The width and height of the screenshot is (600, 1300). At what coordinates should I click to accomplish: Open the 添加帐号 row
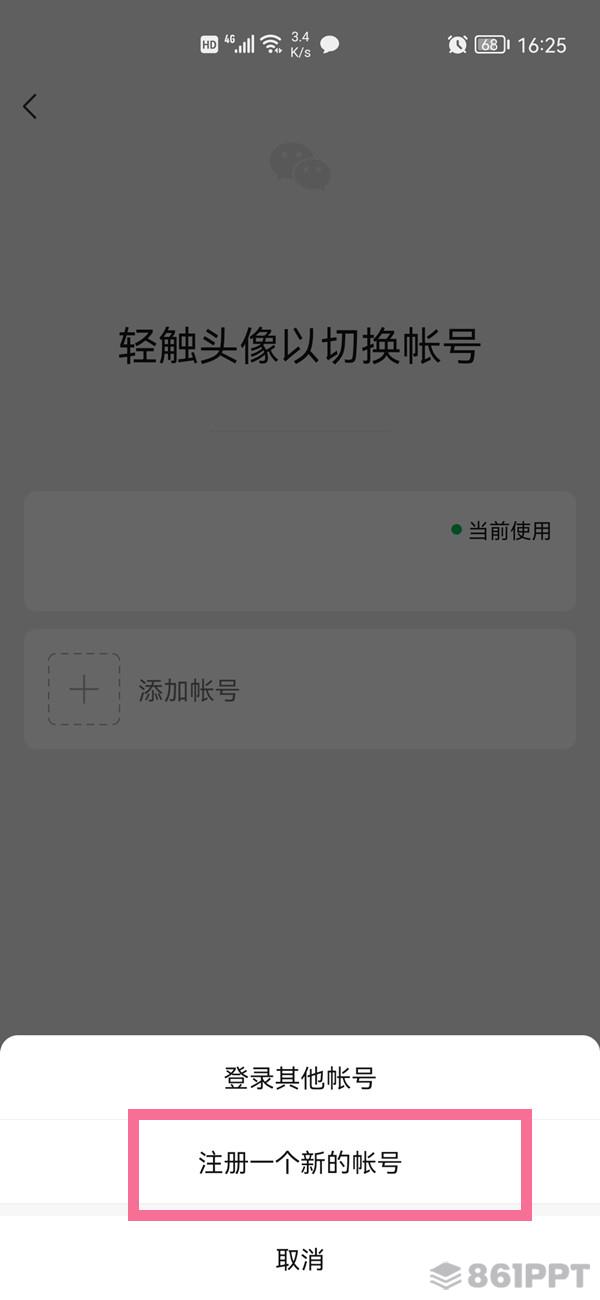(300, 689)
